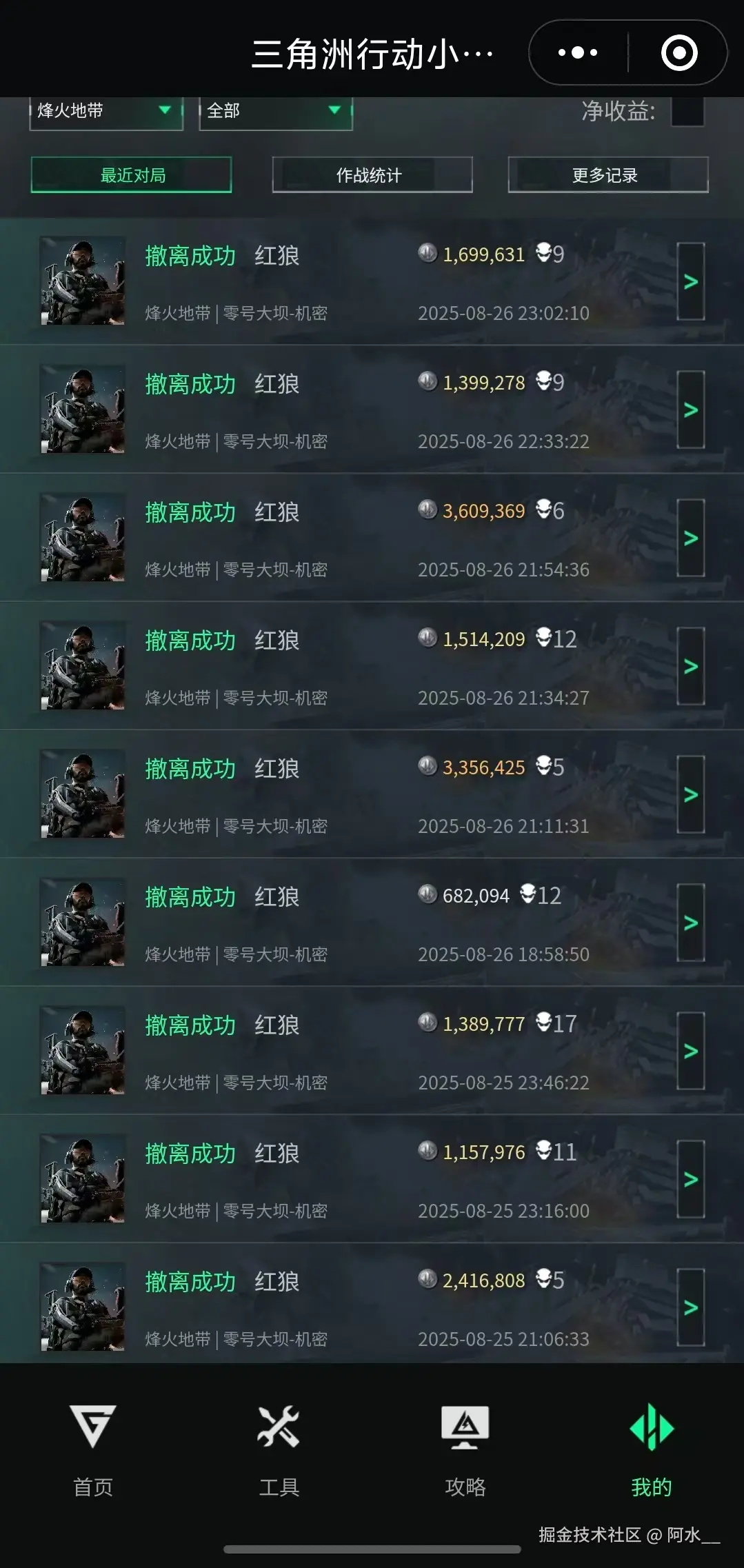Open match details for 2025-08-26 23:02:10
Image resolution: width=744 pixels, height=1568 pixels.
[690, 281]
